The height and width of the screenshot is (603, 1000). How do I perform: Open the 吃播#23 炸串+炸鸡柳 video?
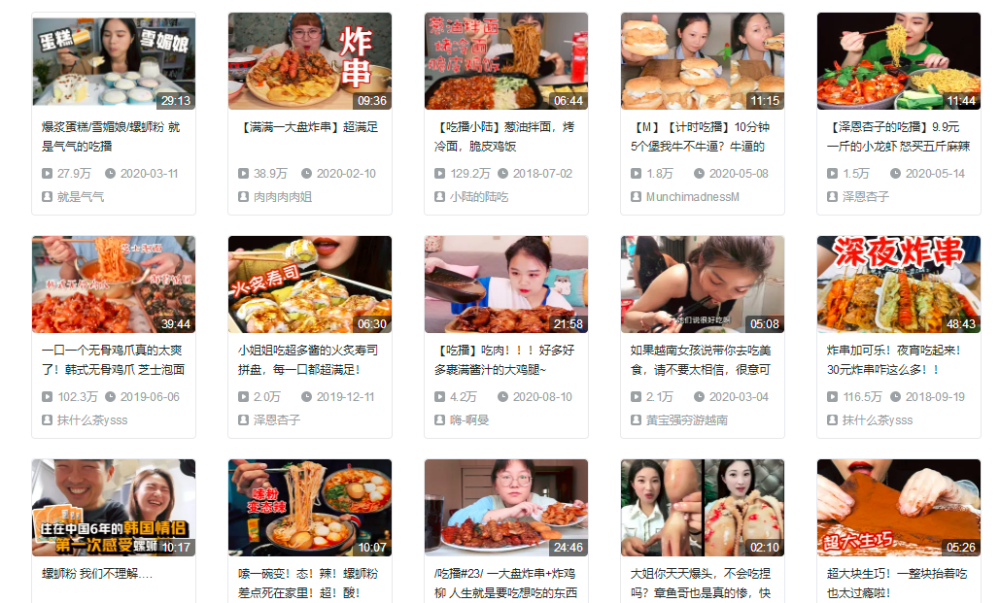(506, 507)
